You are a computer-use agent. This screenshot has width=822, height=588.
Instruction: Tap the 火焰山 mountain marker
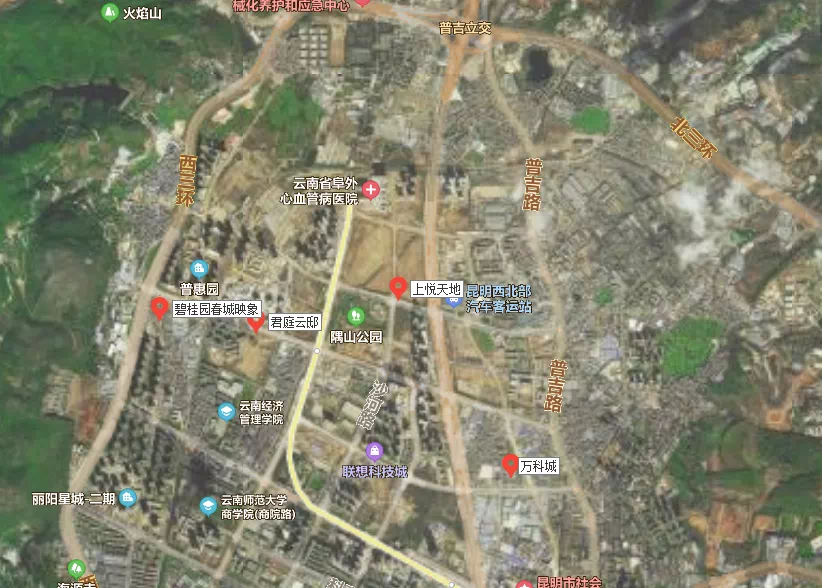pos(110,12)
